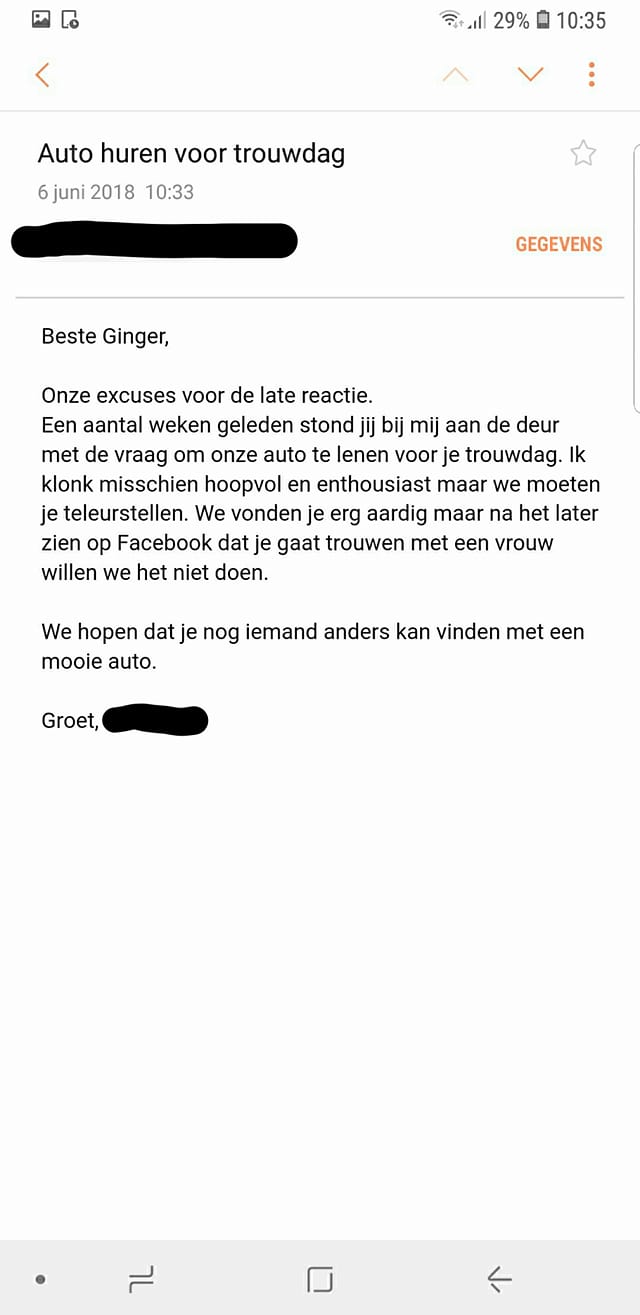This screenshot has width=640, height=1315.
Task: Open the recent apps screen
Action: click(x=142, y=1278)
